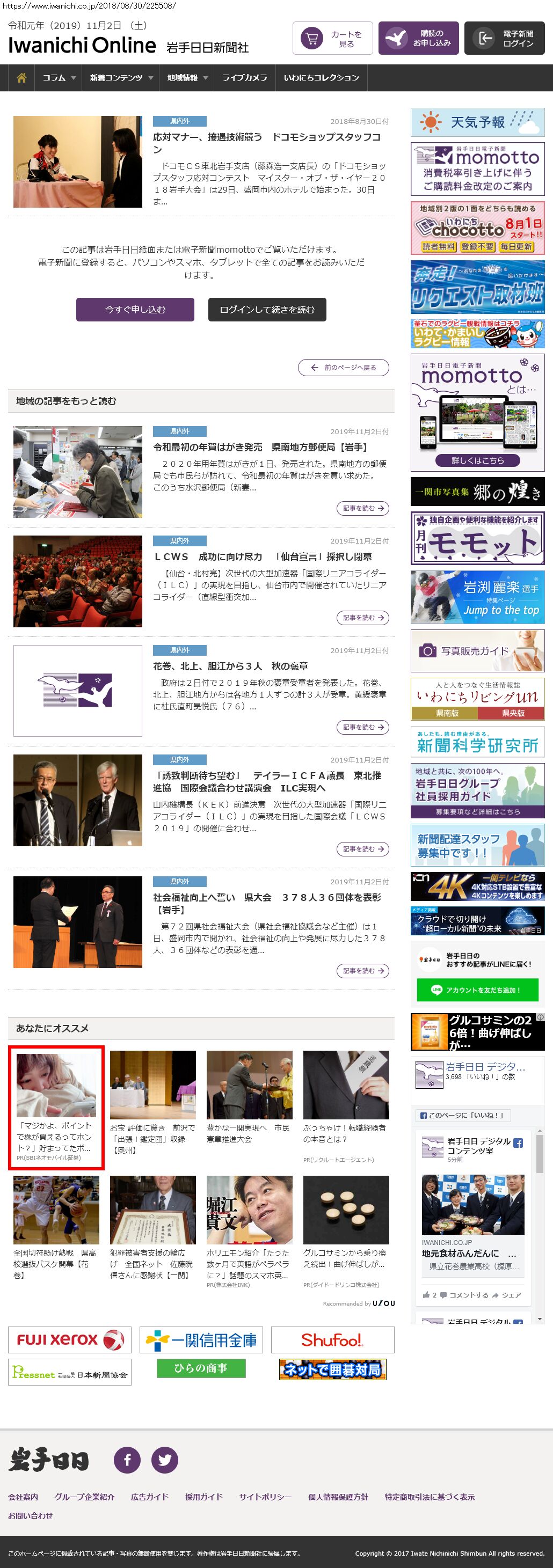Tap the カートを見る cart button
Screen dimensions: 553x1568
click(332, 38)
